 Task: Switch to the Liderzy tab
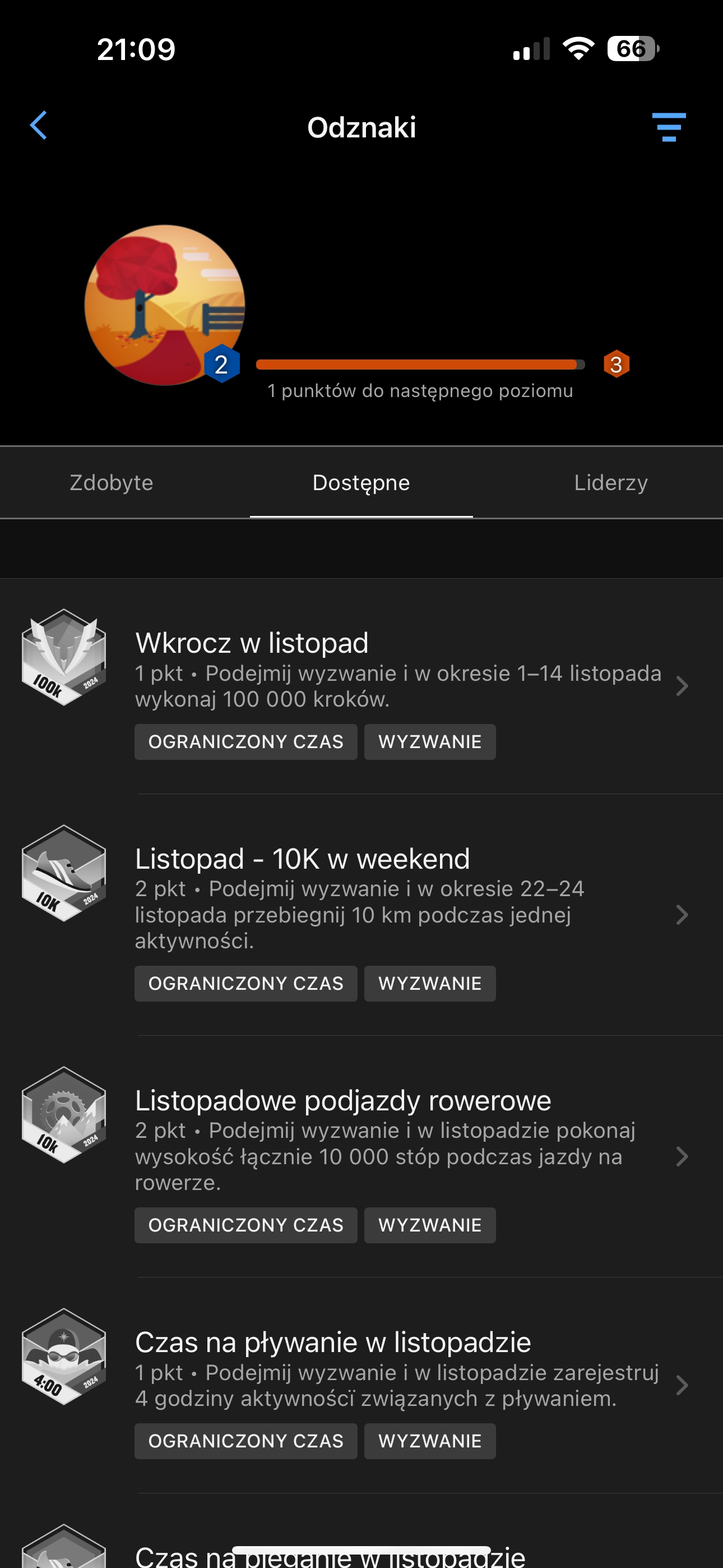click(x=610, y=482)
